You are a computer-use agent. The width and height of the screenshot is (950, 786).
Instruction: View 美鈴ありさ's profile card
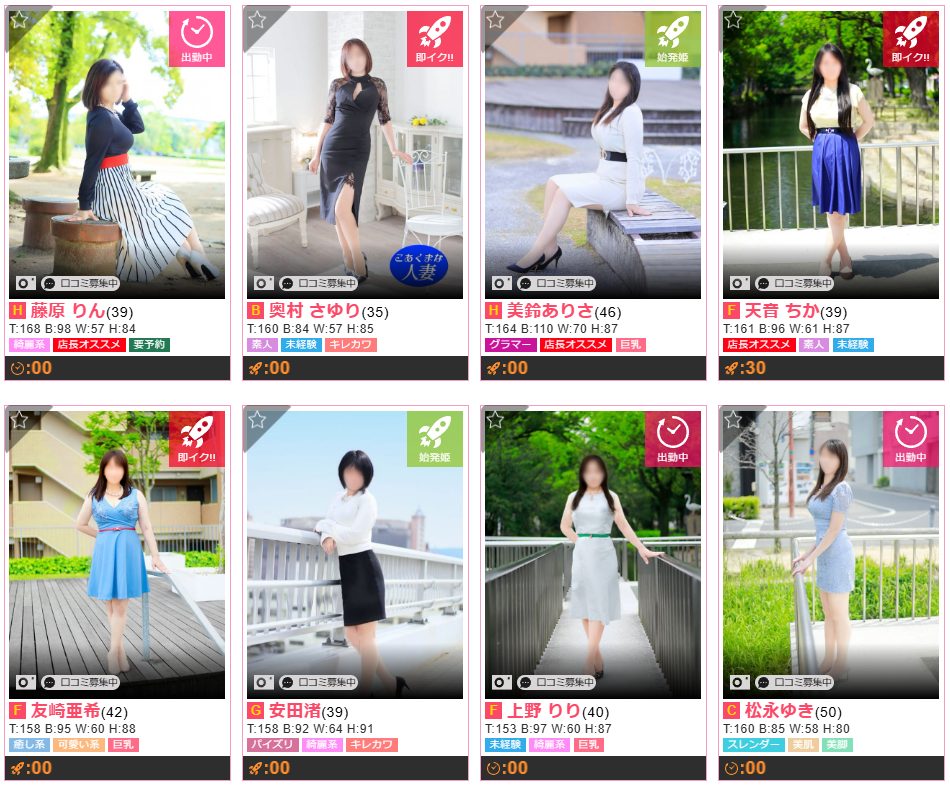pos(593,155)
